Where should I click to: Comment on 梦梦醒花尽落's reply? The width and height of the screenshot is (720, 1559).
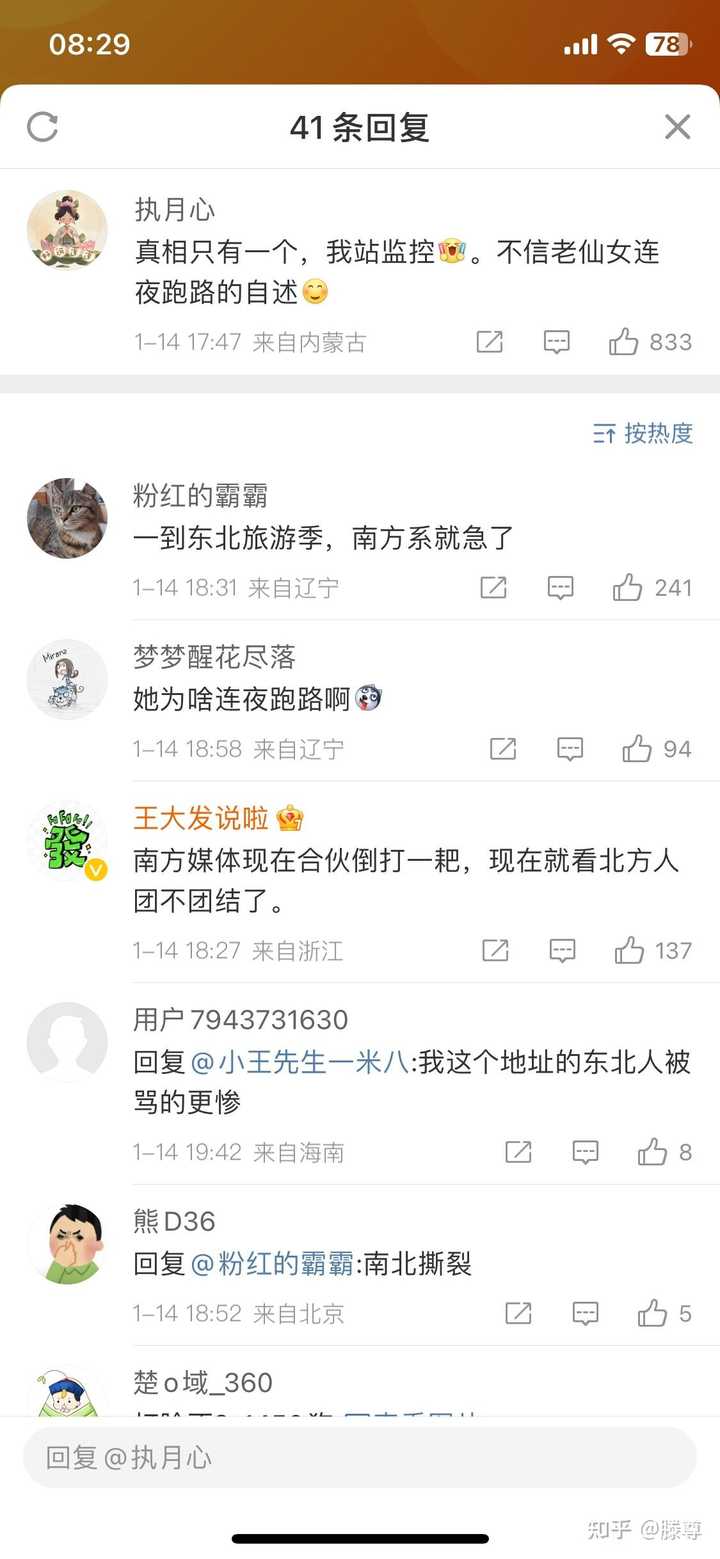click(x=569, y=749)
